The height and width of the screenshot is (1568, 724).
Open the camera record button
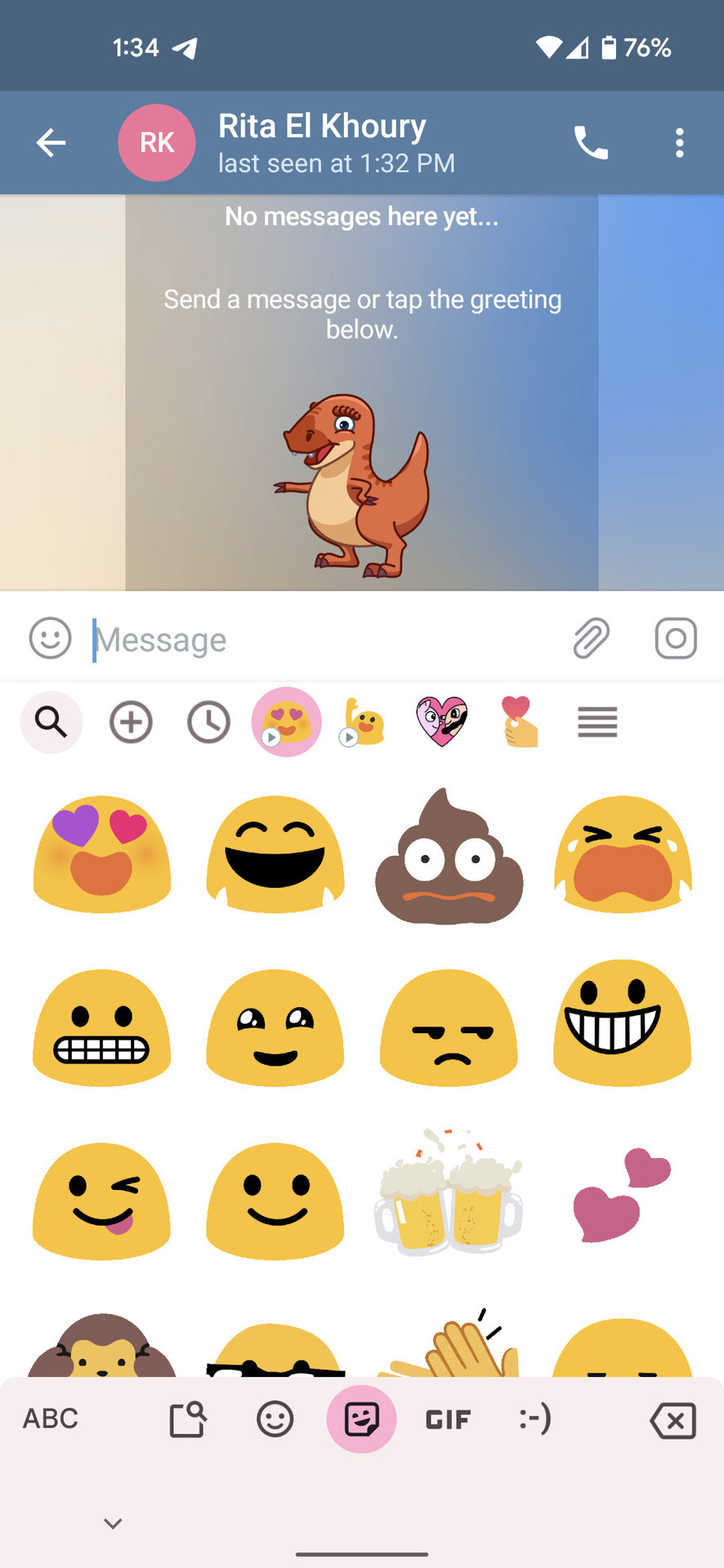point(676,639)
